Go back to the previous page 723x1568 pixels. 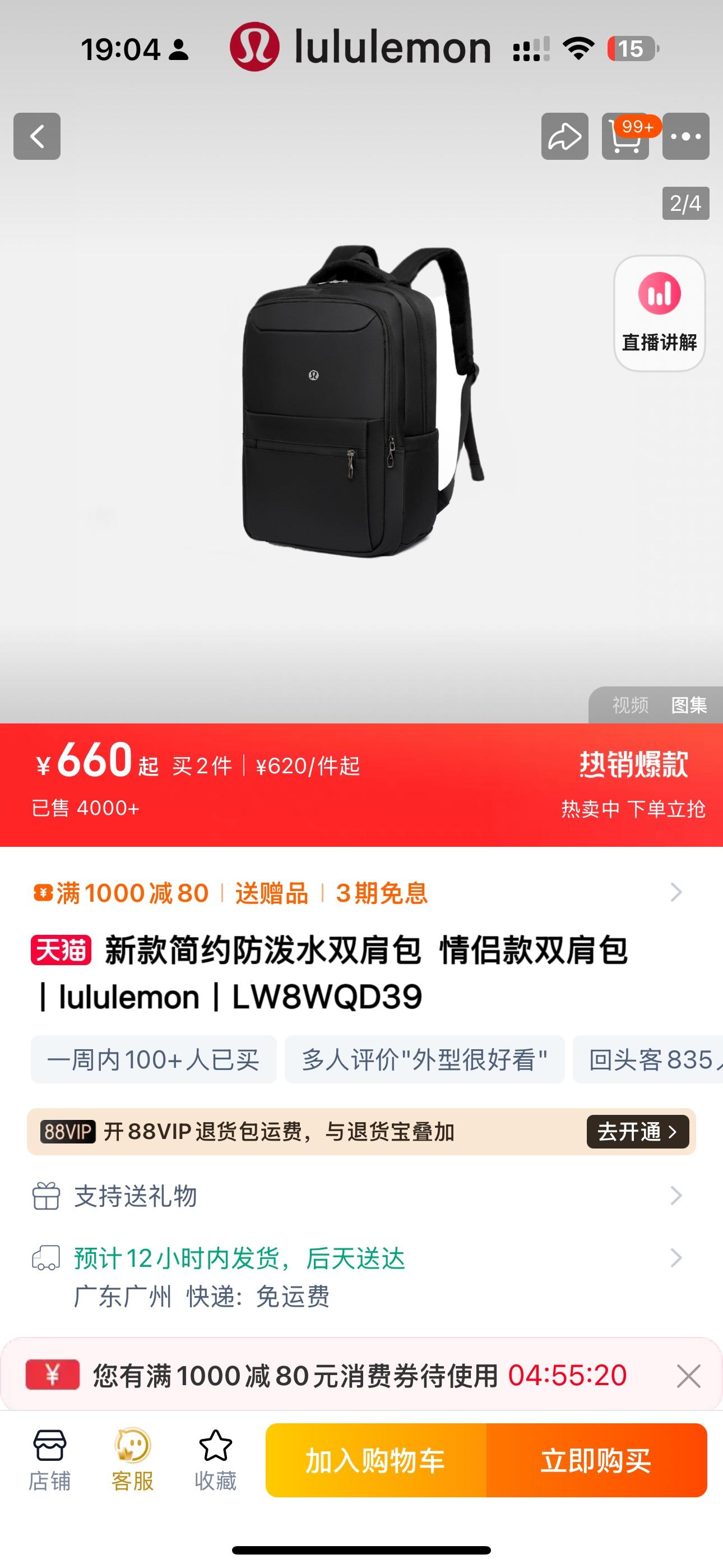36,136
